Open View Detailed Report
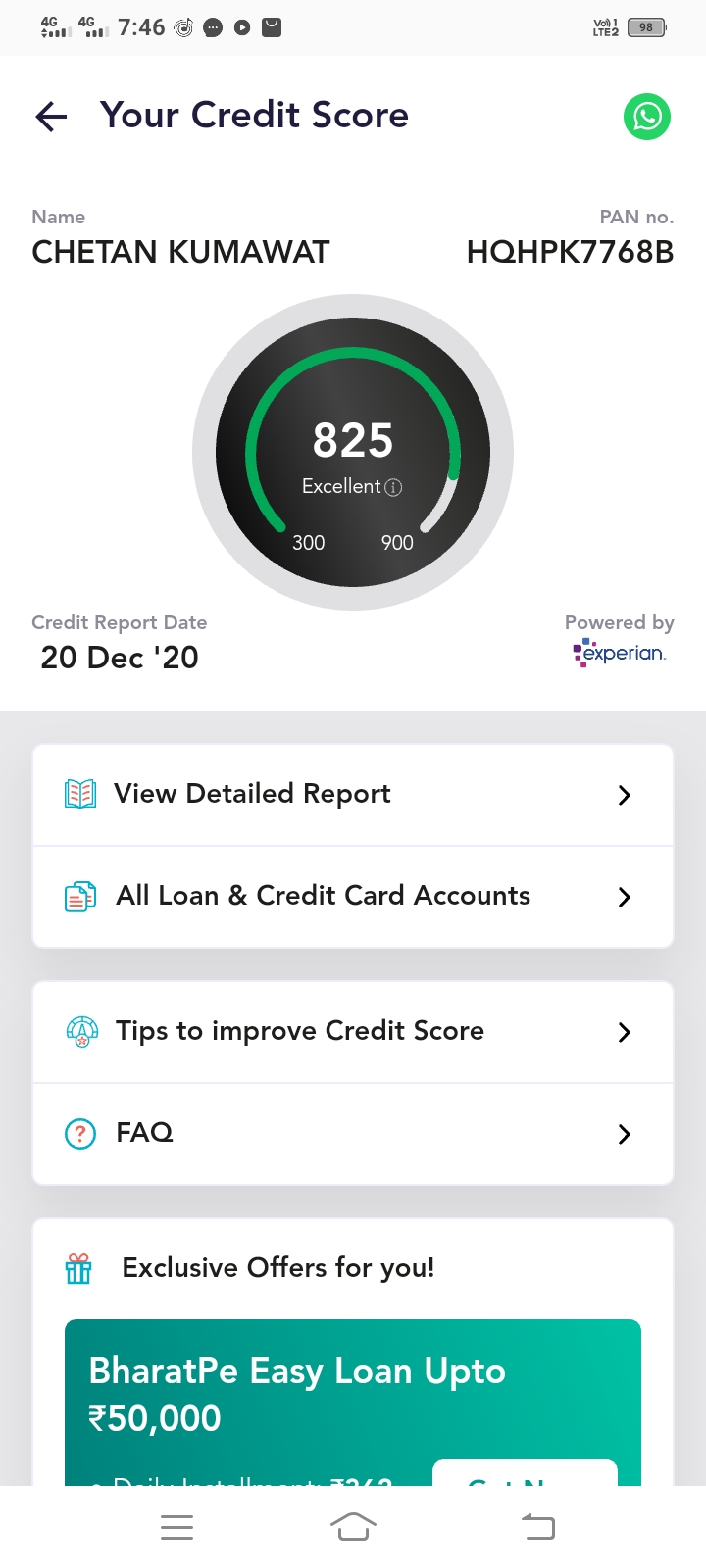Viewport: 706px width, 1568px height. (x=353, y=795)
